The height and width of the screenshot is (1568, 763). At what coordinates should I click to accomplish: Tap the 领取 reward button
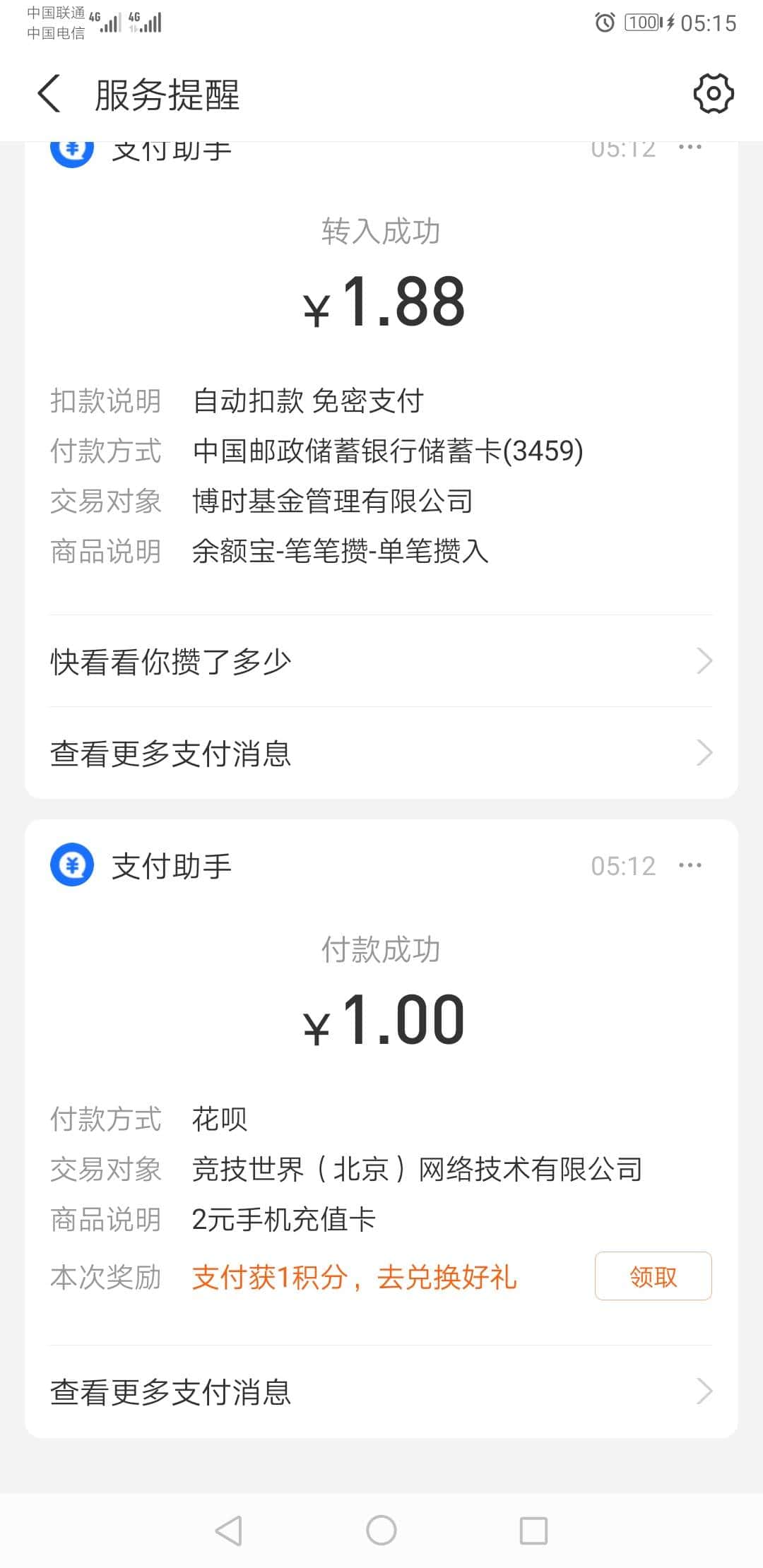coord(652,1276)
